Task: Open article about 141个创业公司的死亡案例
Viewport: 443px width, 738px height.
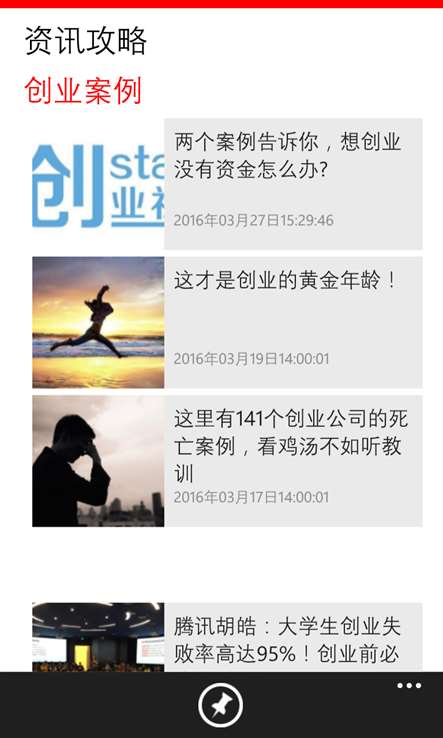Action: [x=227, y=461]
